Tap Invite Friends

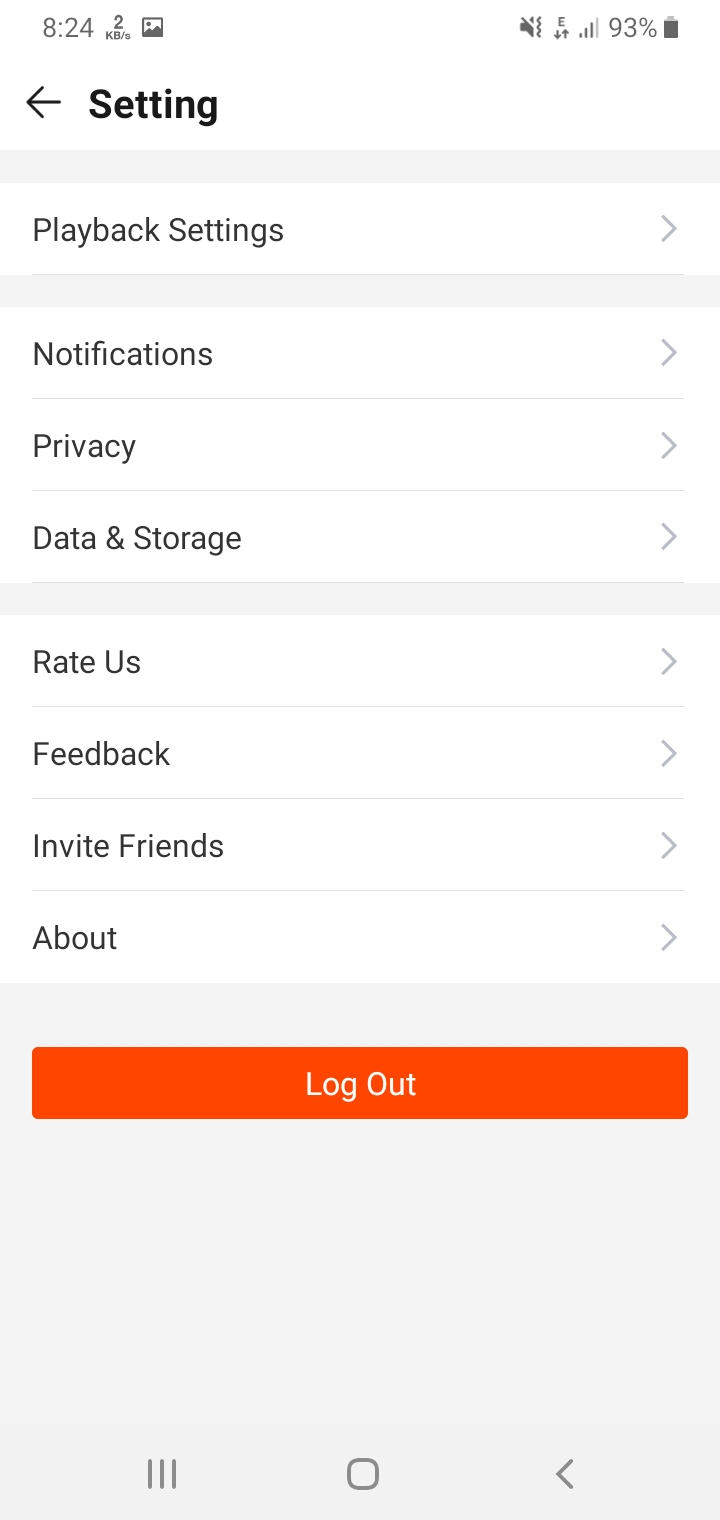360,845
